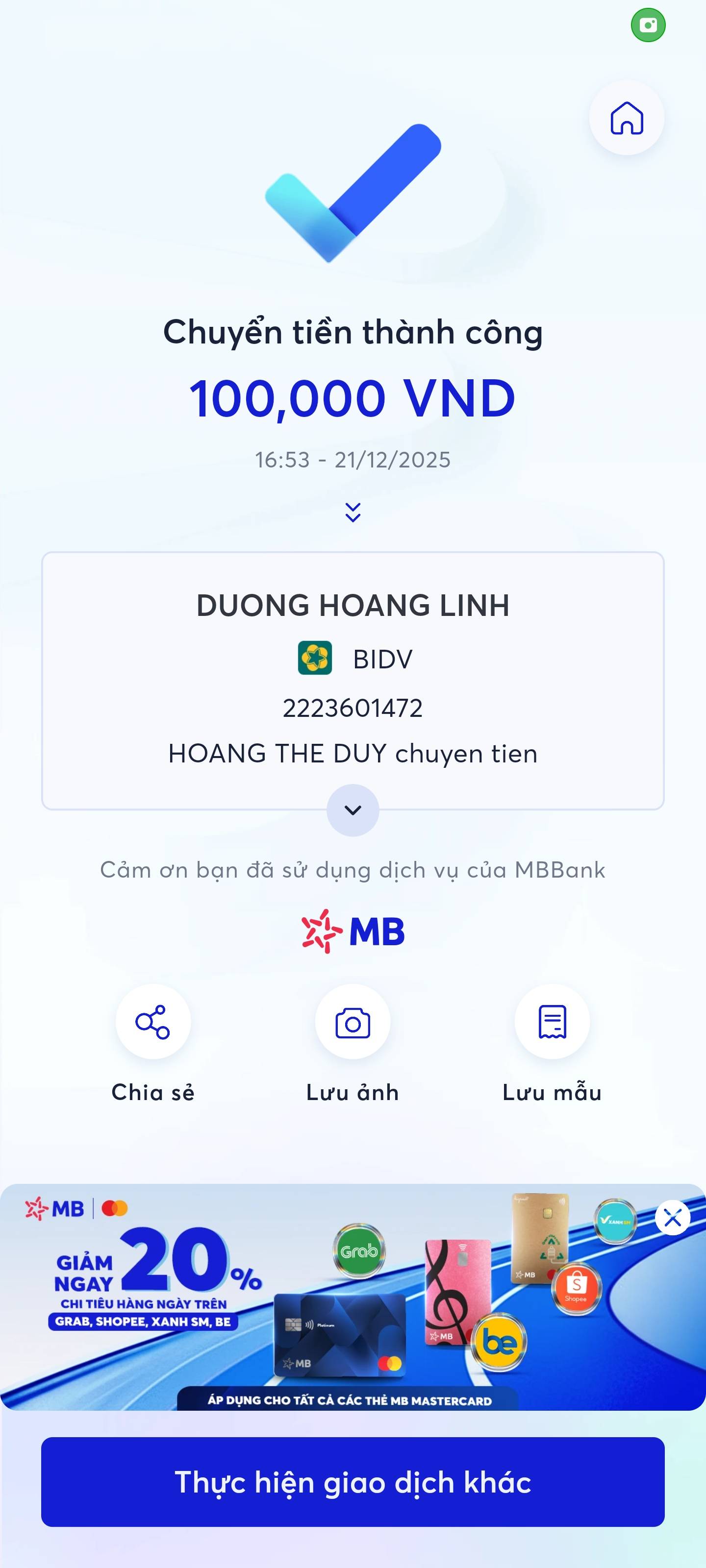Viewport: 706px width, 1568px height.
Task: Go to the MBBank home screen
Action: point(626,118)
